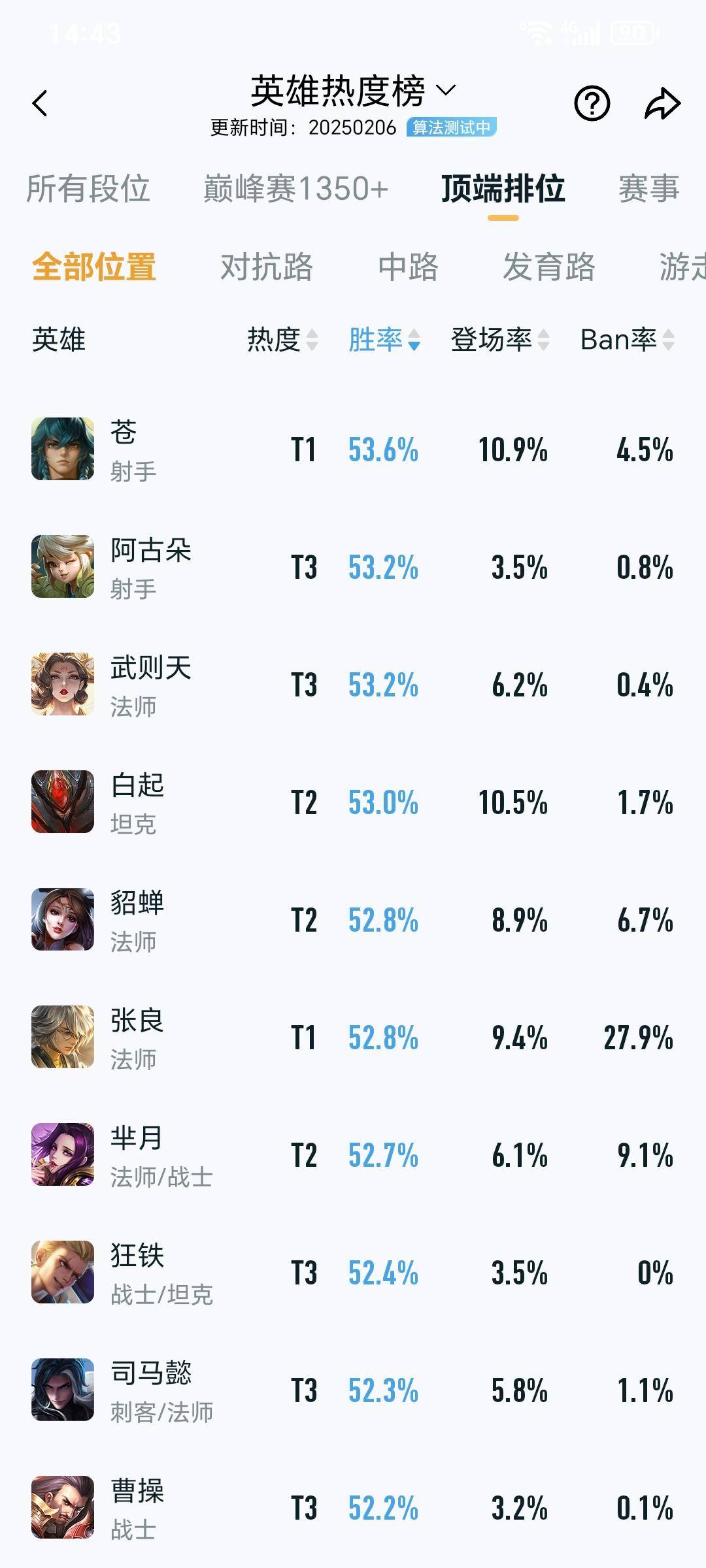Viewport: 706px width, 1568px height.
Task: Switch to the 赛事 tab
Action: pos(649,189)
